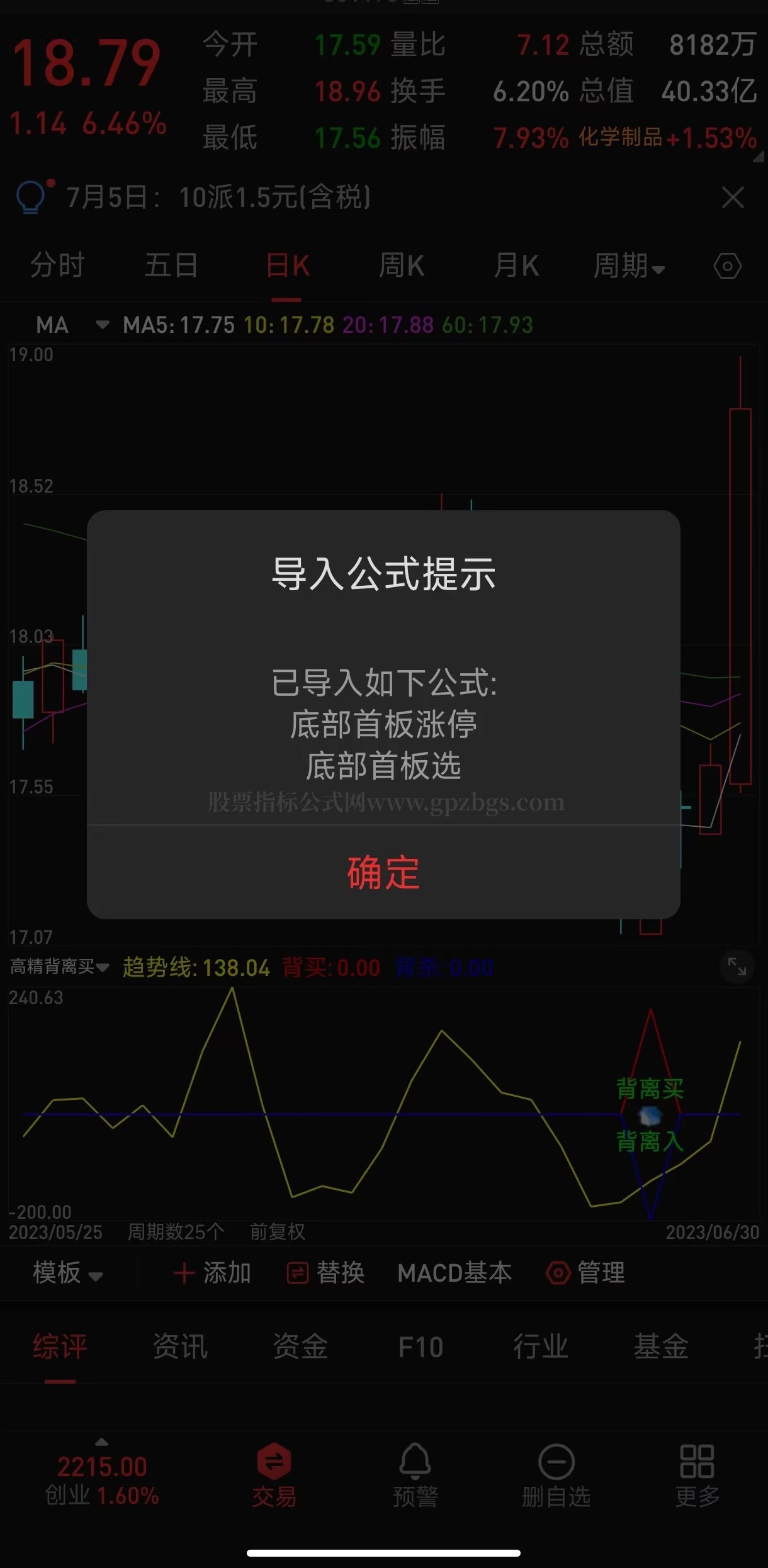The image size is (768, 1568).
Task: Switch to the 五日 chart tab
Action: click(171, 266)
